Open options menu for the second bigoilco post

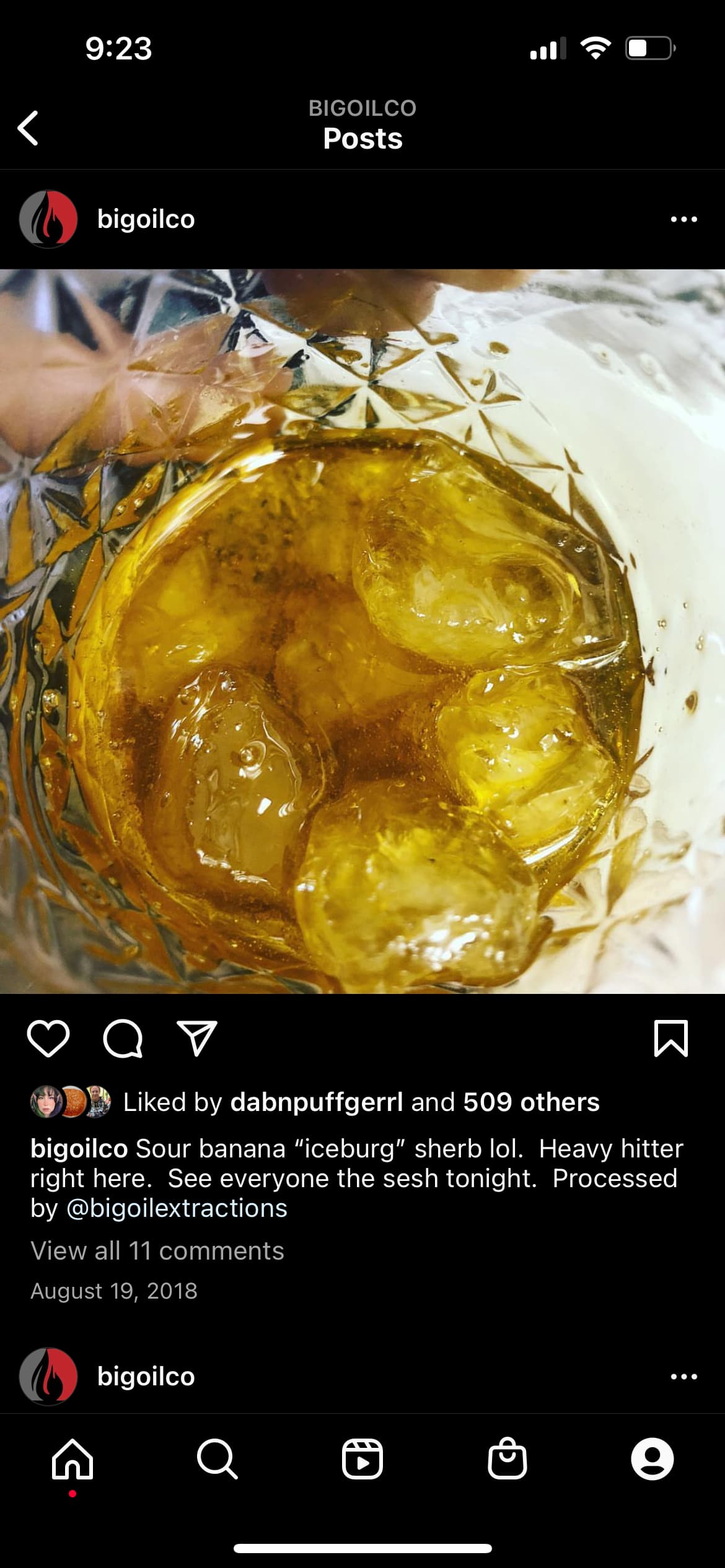click(x=683, y=1377)
